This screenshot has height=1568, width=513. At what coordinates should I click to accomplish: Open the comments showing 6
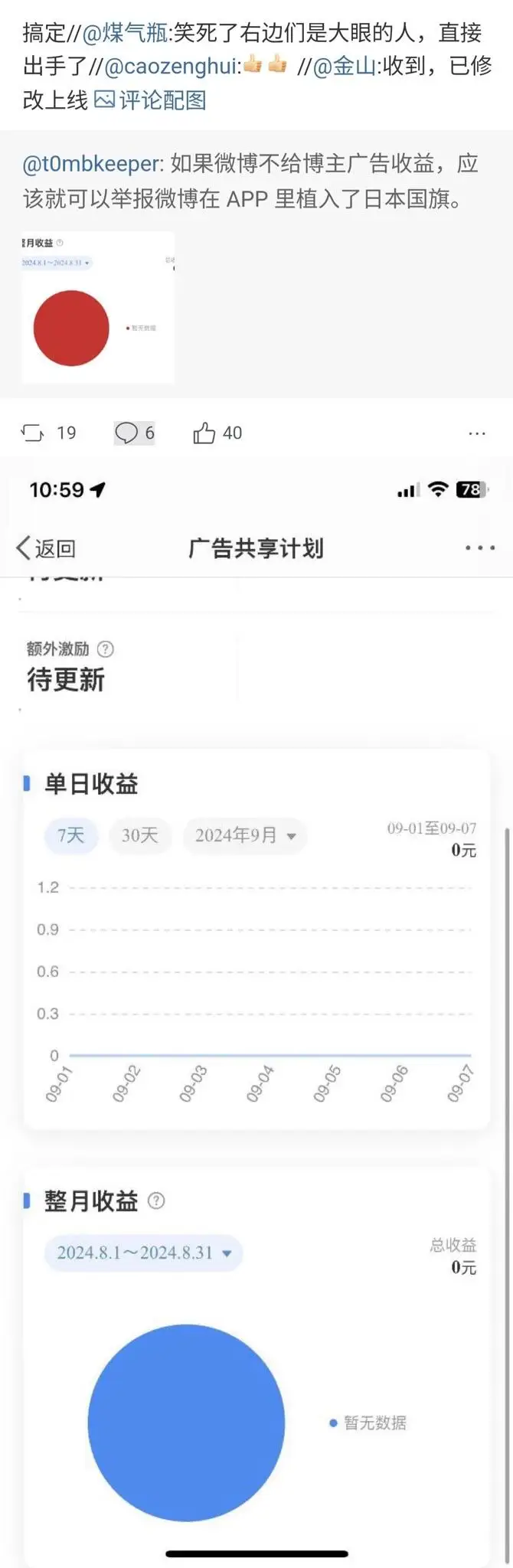[135, 433]
